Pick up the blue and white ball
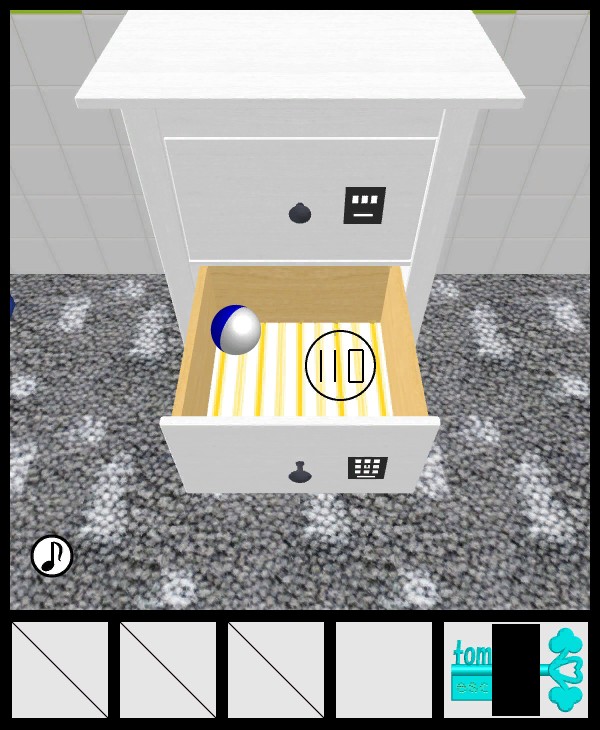 pos(236,330)
